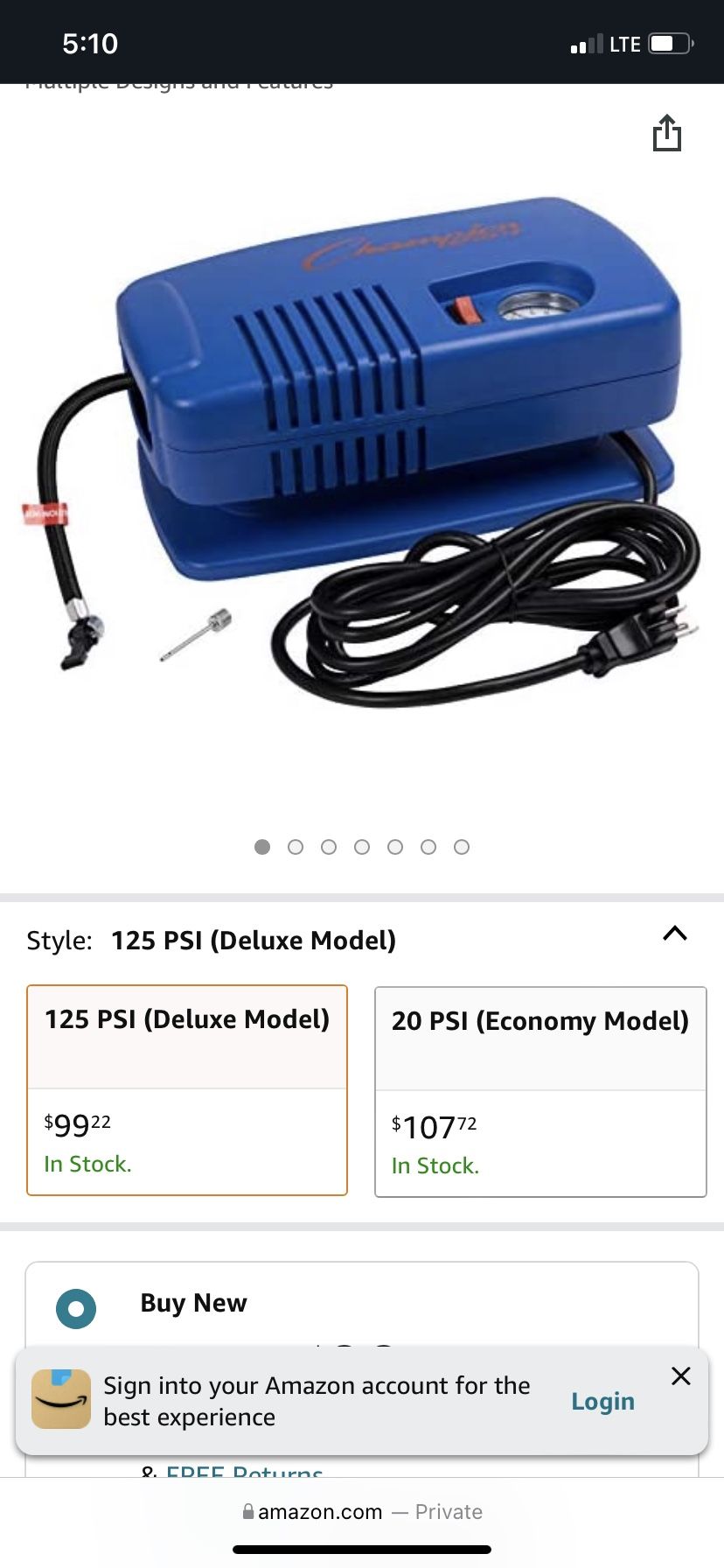Tap the 5:10 clock in the status bar
This screenshot has width=724, height=1568.
(x=92, y=43)
